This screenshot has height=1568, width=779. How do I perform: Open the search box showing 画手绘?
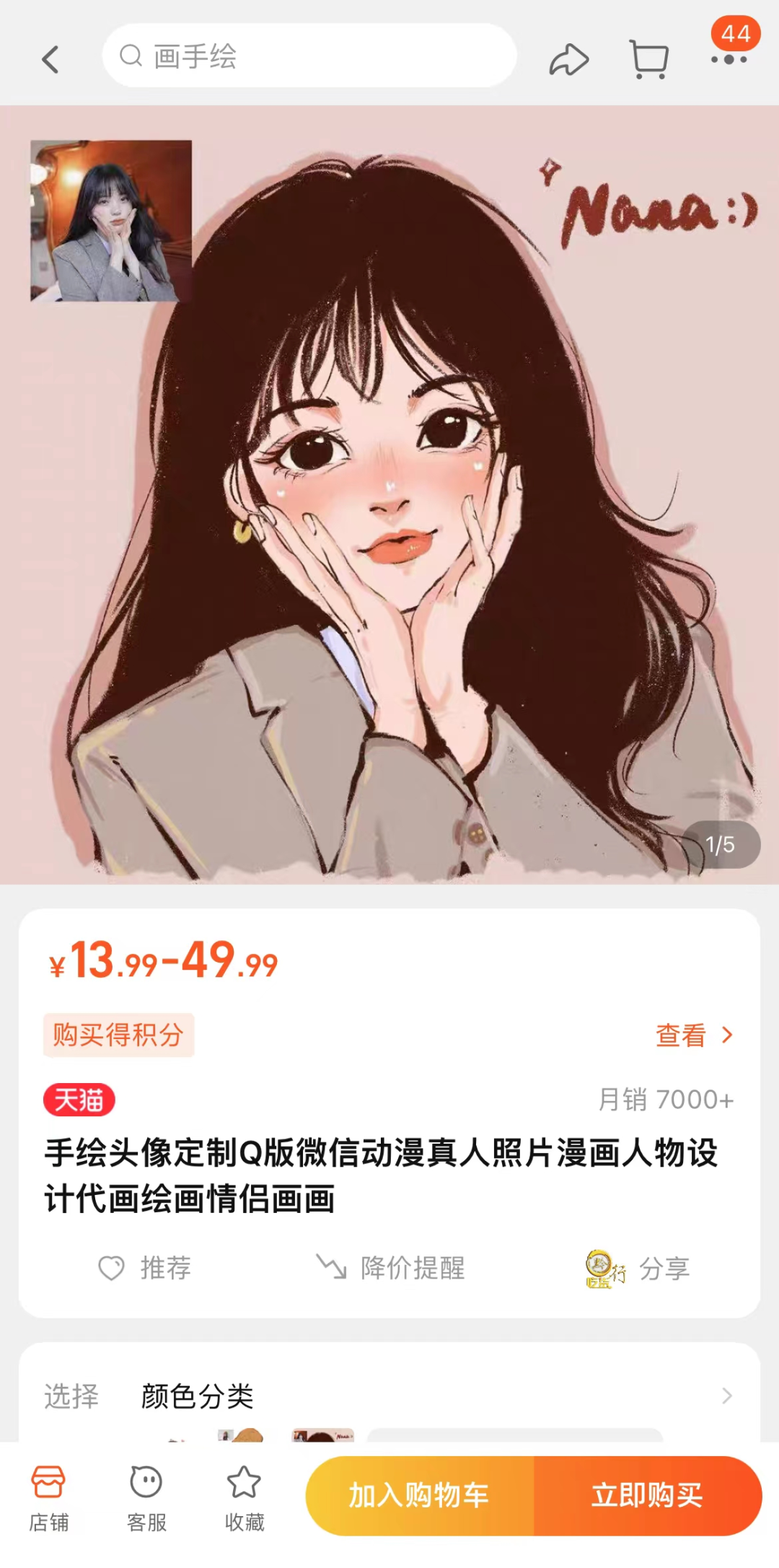(x=310, y=56)
